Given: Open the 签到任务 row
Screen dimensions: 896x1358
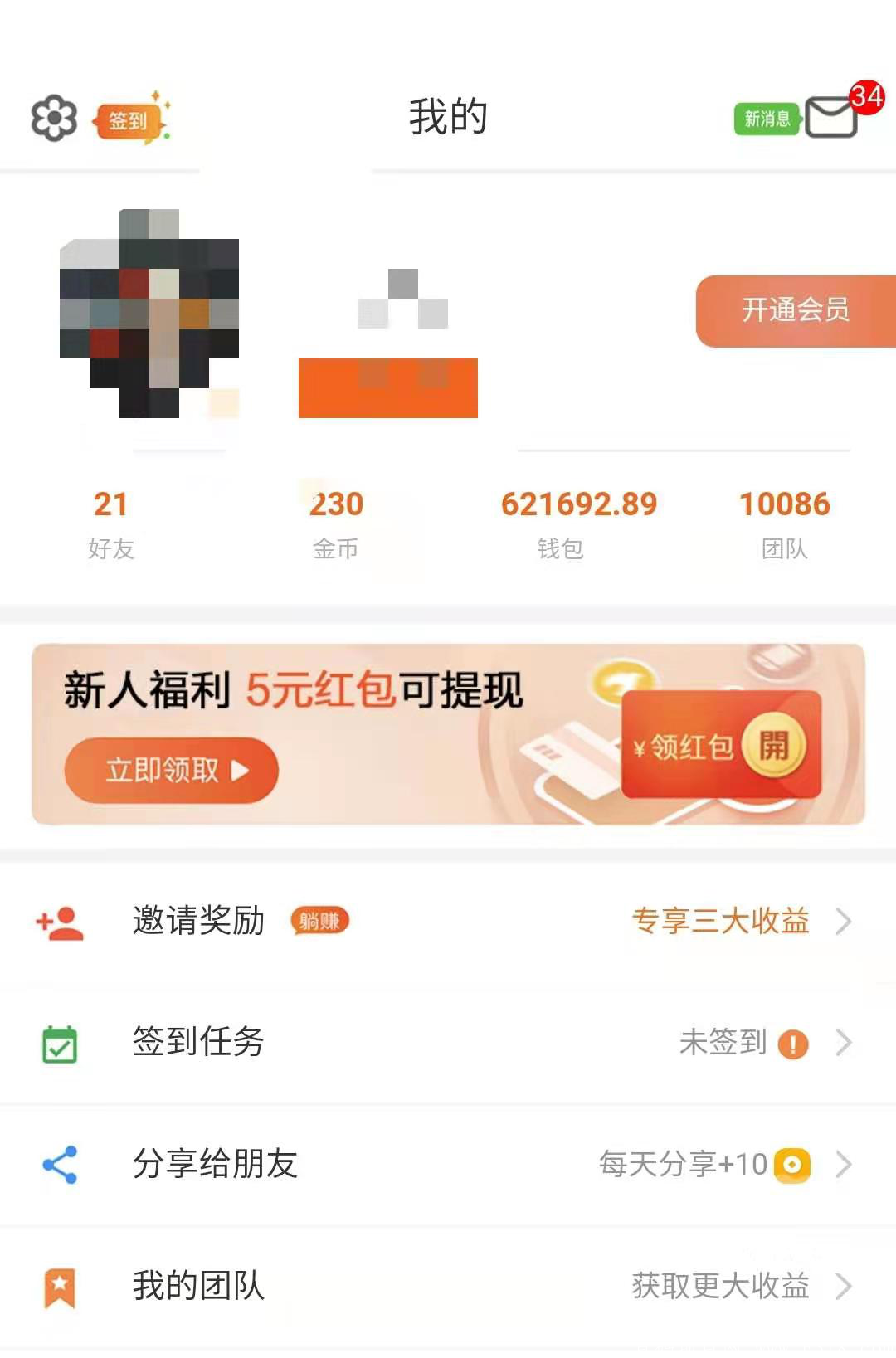Looking at the screenshot, I should (448, 1042).
